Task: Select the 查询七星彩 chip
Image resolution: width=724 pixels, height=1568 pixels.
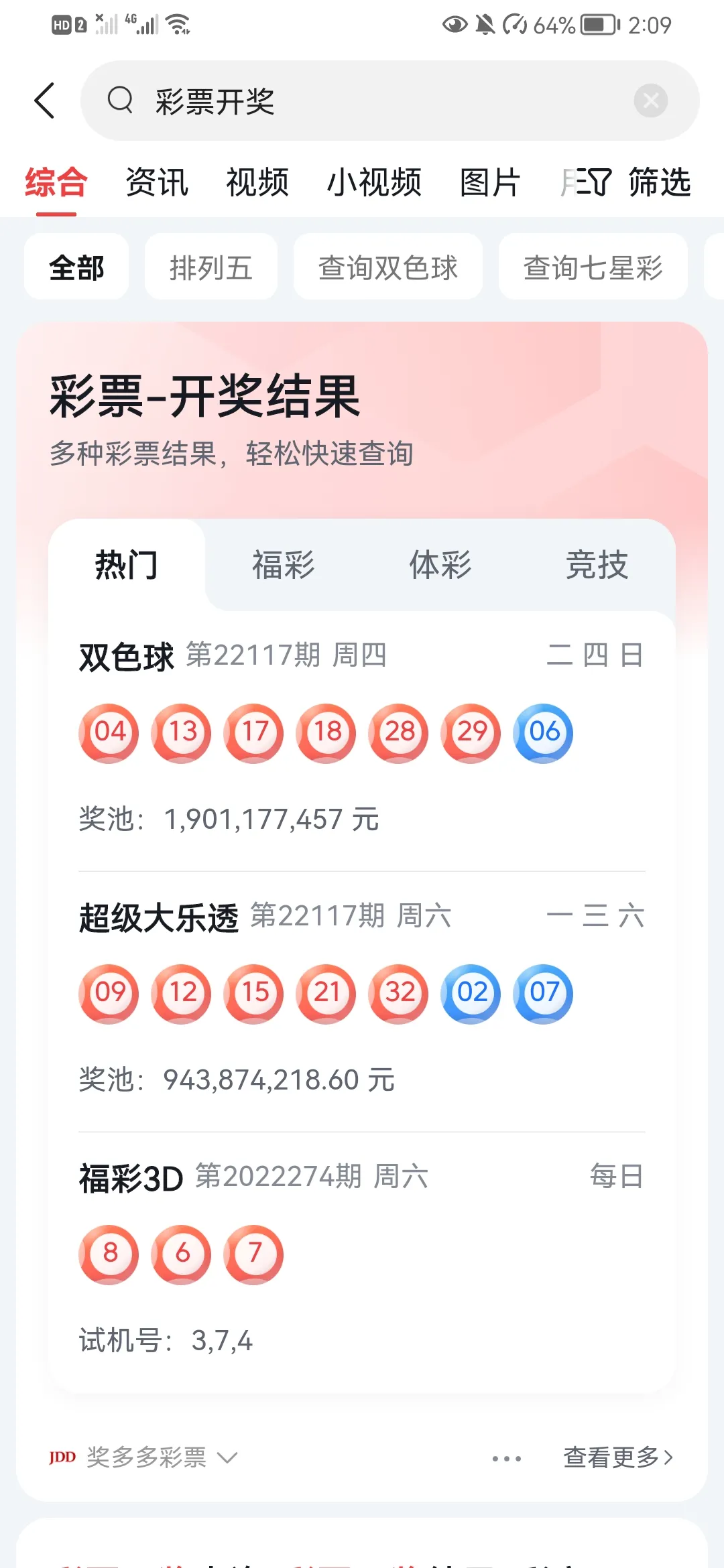Action: (593, 267)
